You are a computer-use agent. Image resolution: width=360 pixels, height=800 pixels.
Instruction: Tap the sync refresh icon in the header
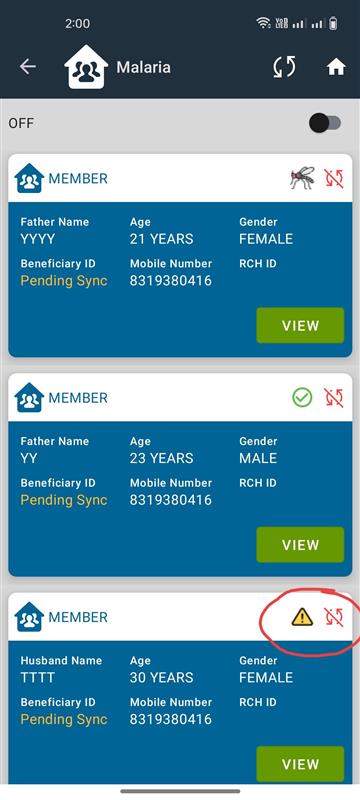tap(284, 67)
